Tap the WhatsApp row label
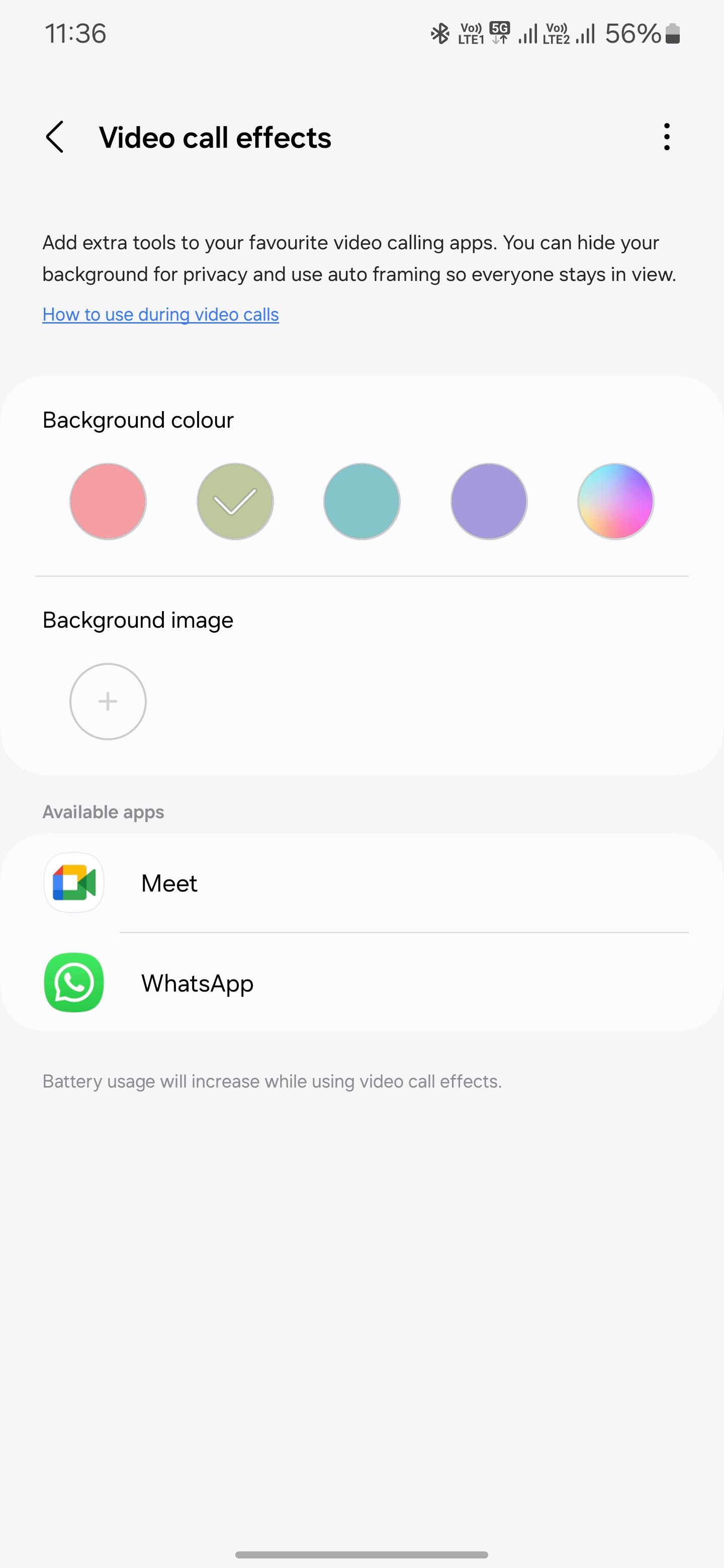The width and height of the screenshot is (724, 1568). click(197, 983)
